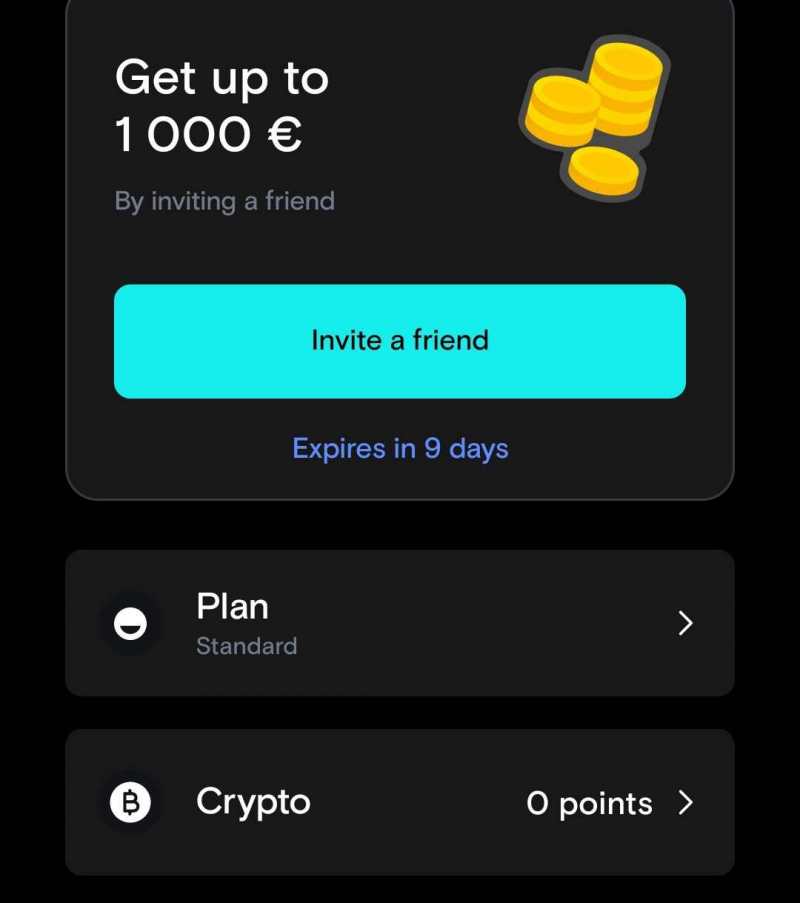This screenshot has height=903, width=800.
Task: Click the By inviting a friend text
Action: click(x=224, y=200)
